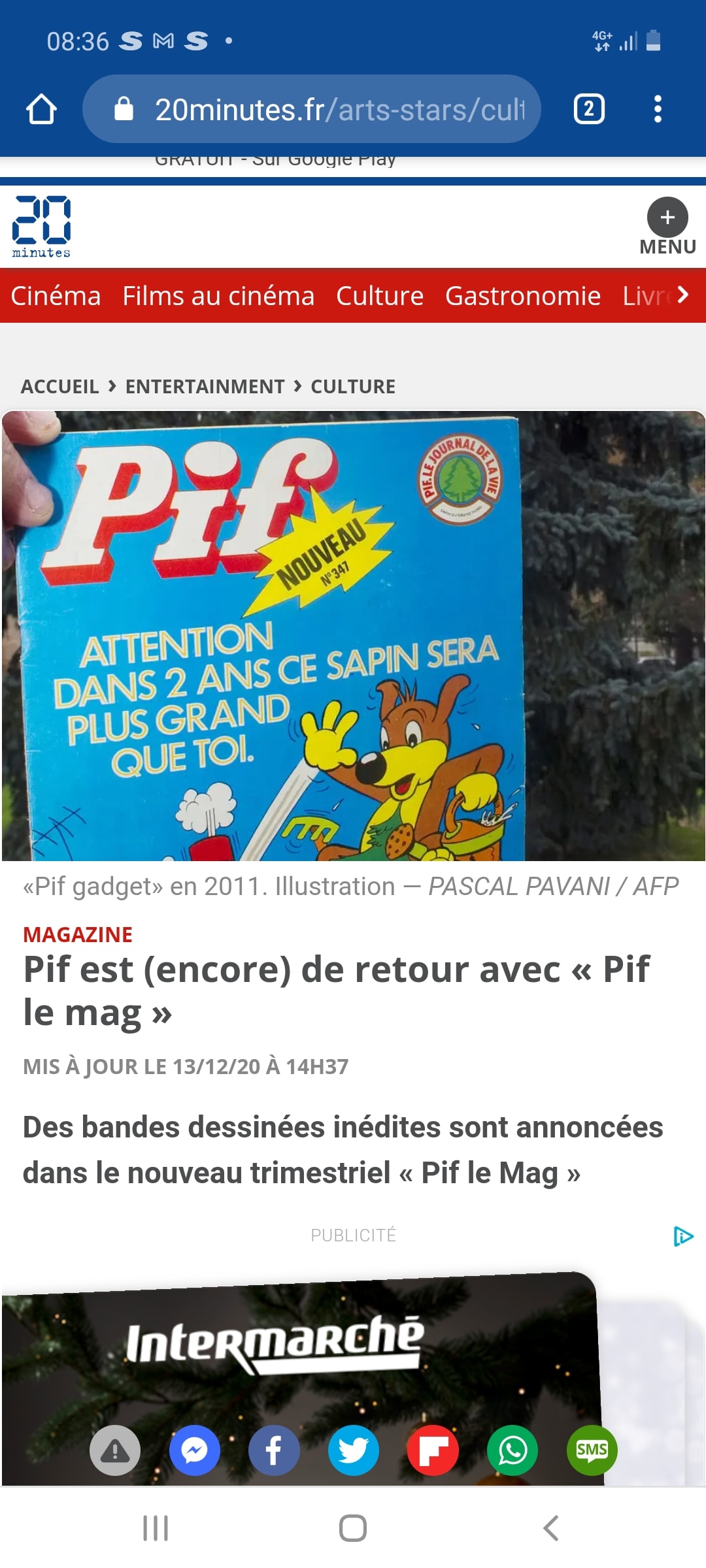Select the Culture section
Screen dimensions: 706x1568
tap(379, 296)
